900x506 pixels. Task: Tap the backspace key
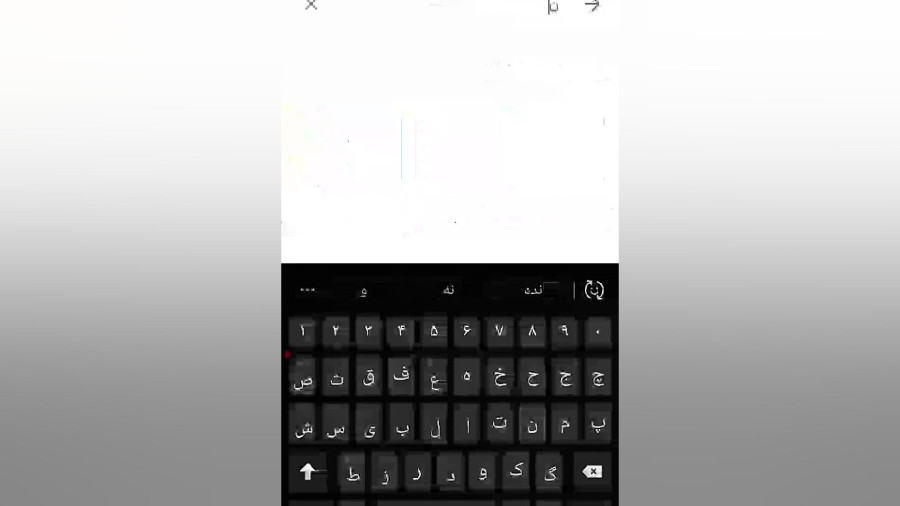pyautogui.click(x=592, y=472)
